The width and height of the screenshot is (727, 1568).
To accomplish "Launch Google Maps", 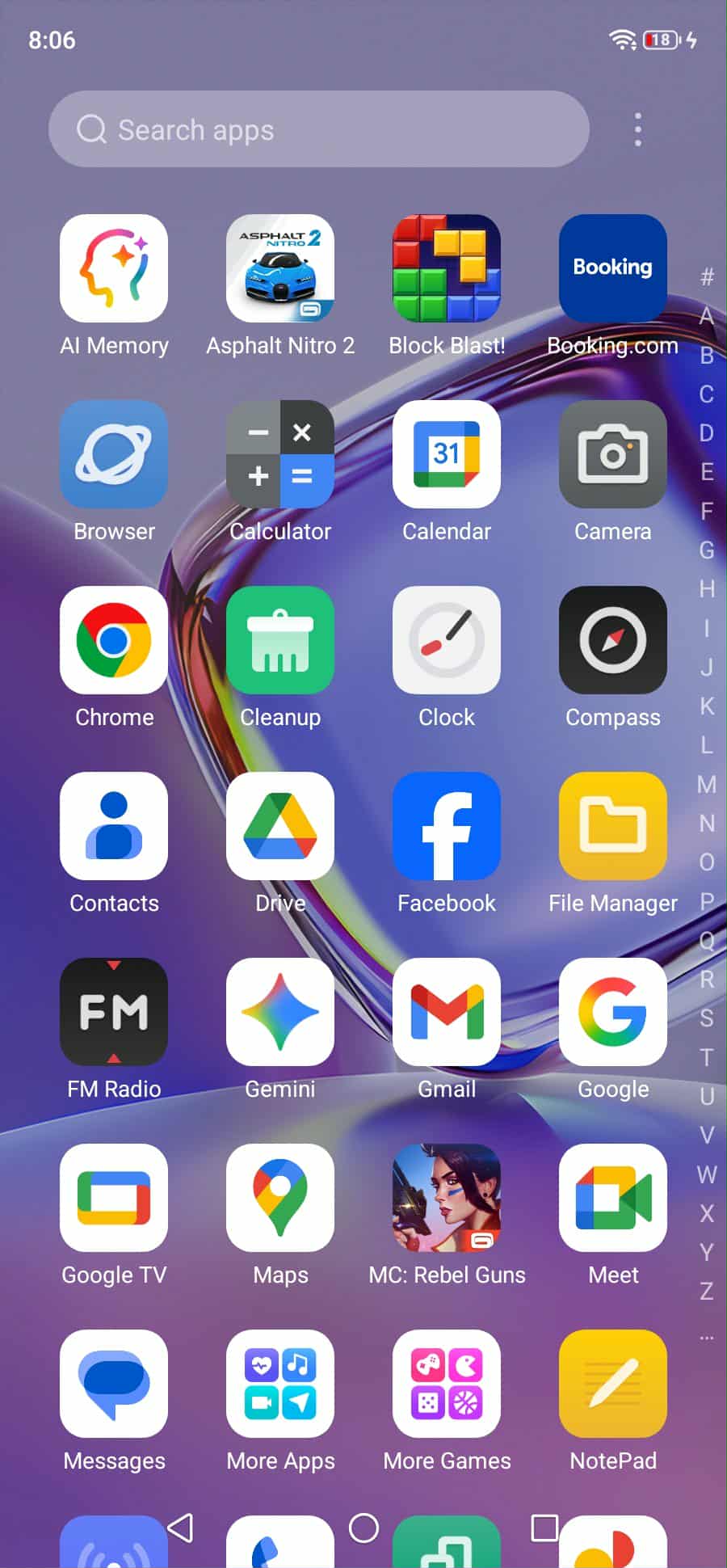I will (x=280, y=1198).
